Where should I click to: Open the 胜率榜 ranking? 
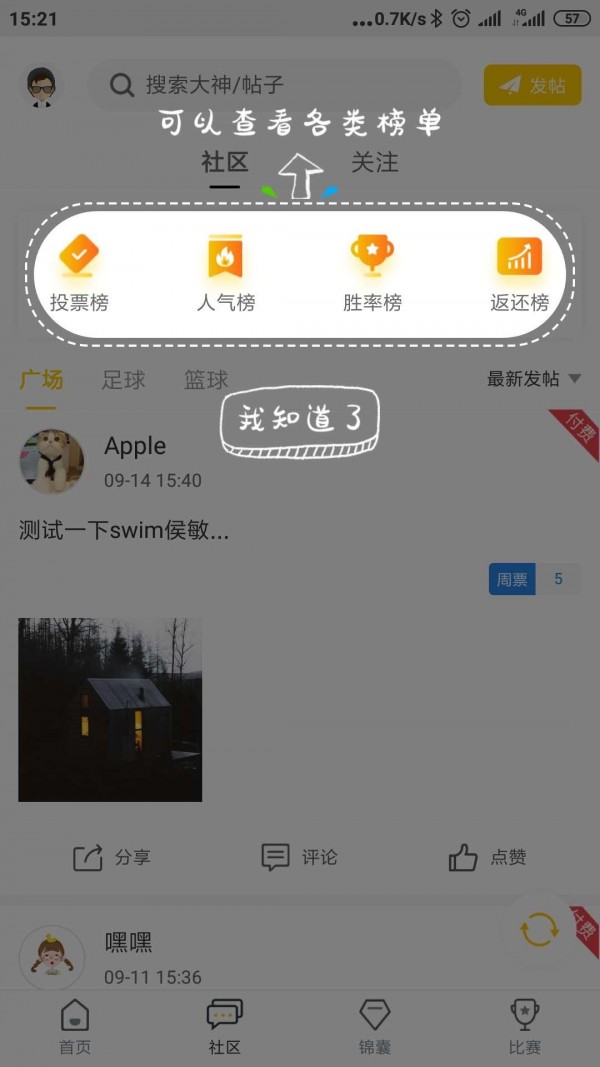pos(372,274)
